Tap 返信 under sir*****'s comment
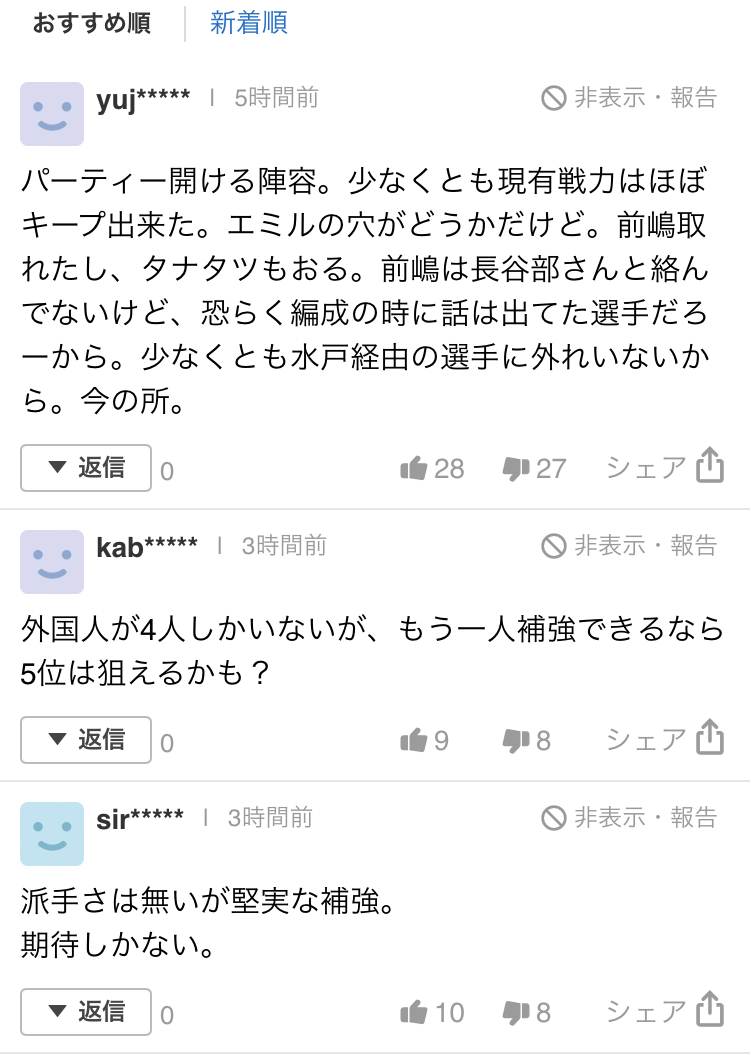Screen dimensions: 750x1055 coord(86,1011)
